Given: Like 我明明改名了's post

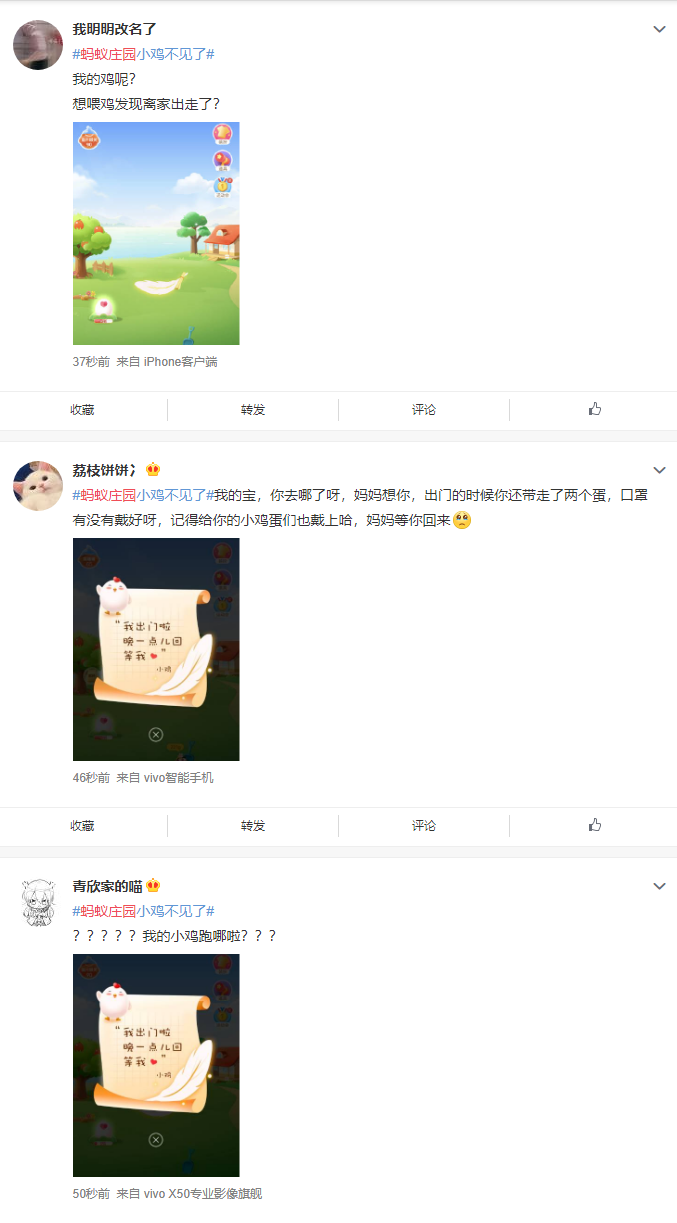Looking at the screenshot, I should [x=595, y=409].
